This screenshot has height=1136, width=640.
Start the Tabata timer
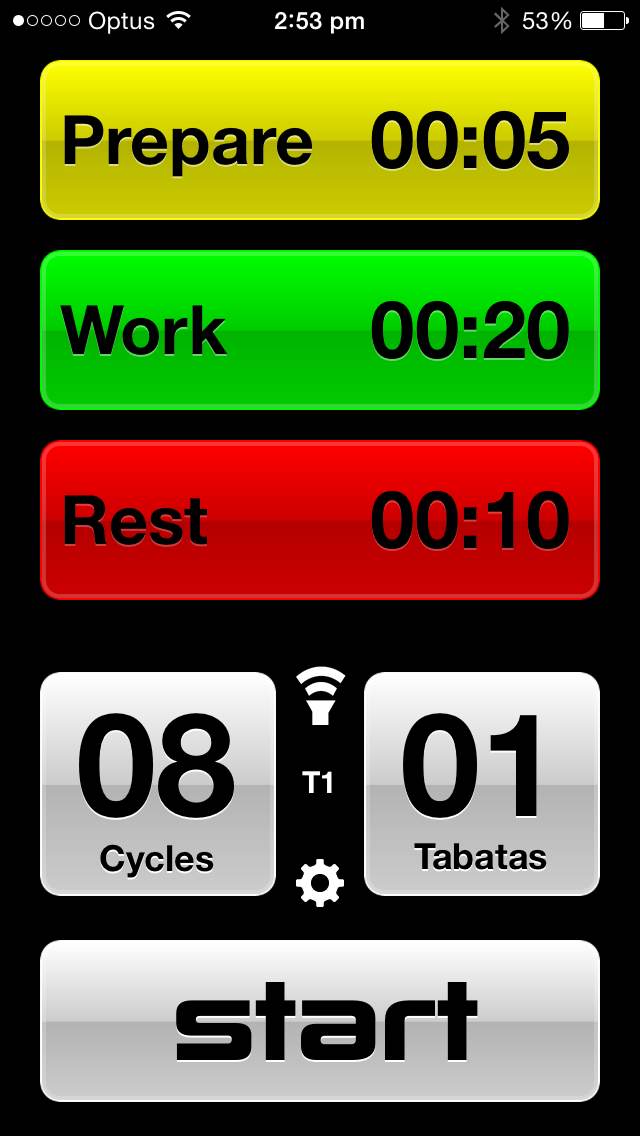(320, 1021)
